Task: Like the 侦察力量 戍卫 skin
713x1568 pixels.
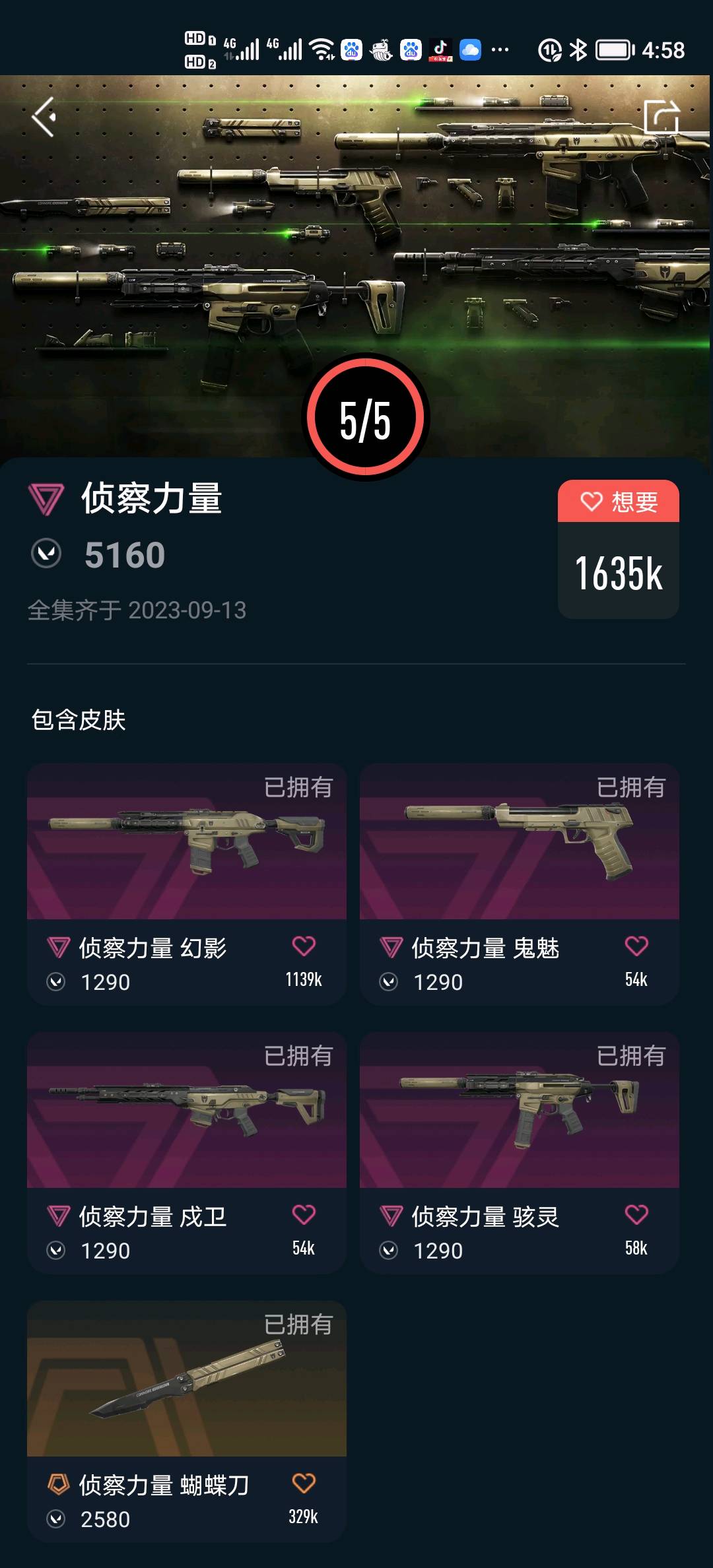Action: click(304, 1215)
